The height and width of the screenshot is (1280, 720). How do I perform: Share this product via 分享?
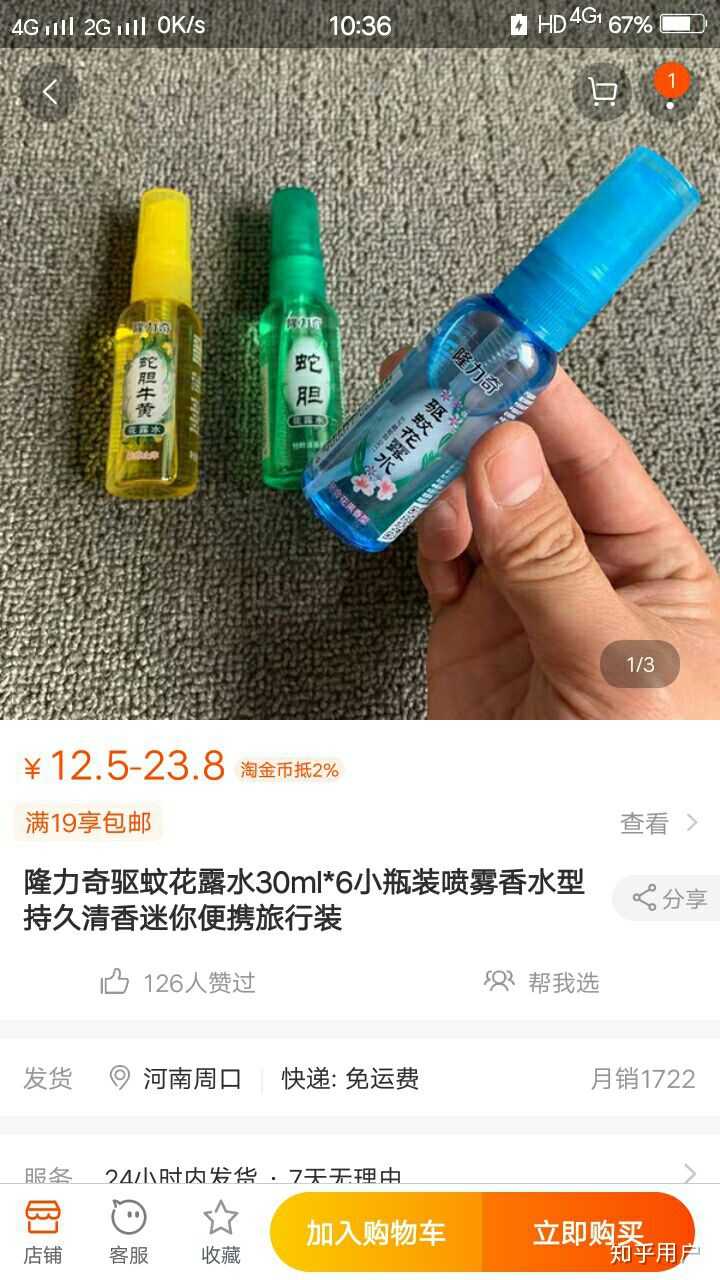click(670, 898)
